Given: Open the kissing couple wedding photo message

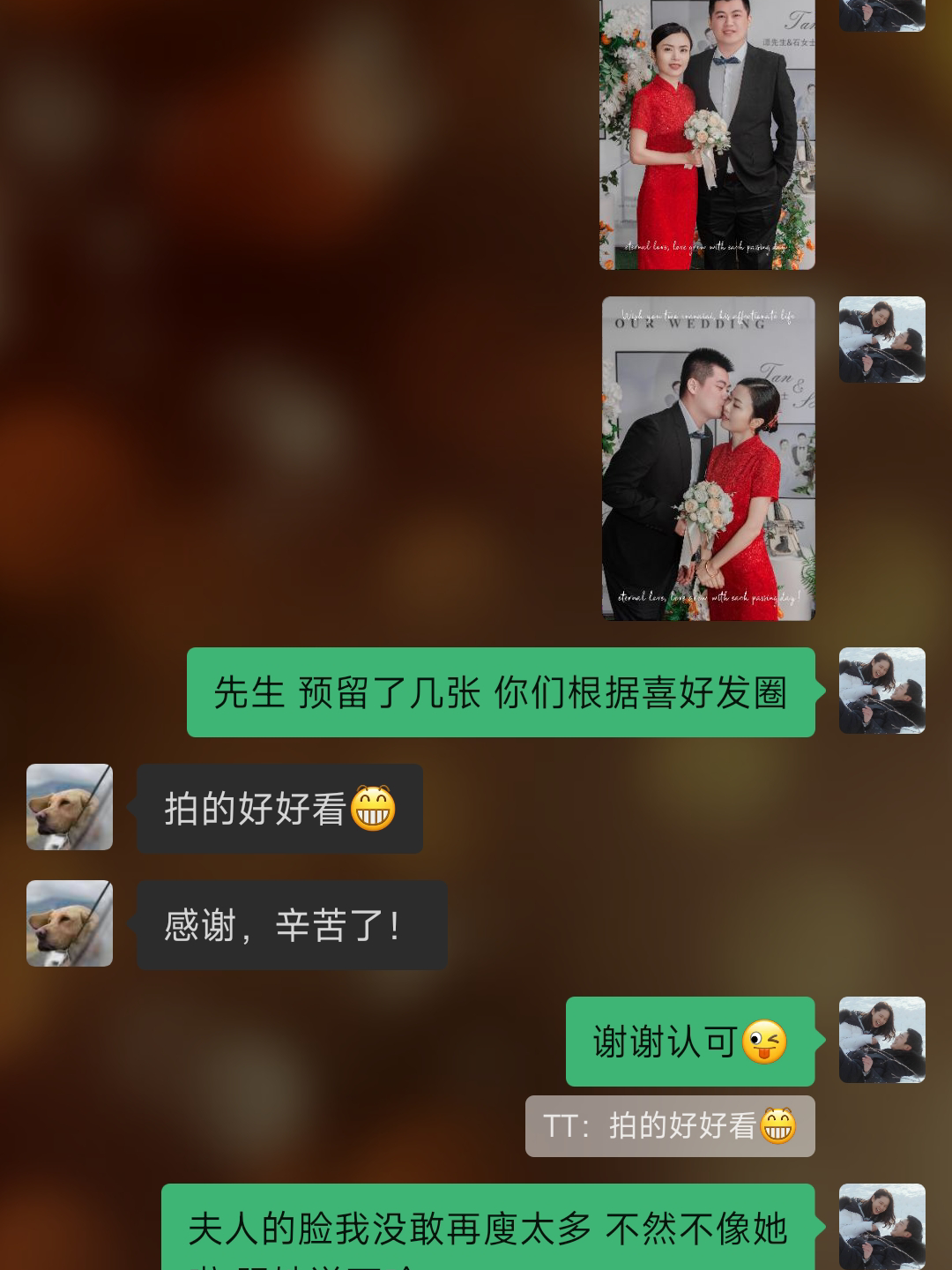Looking at the screenshot, I should click(x=708, y=459).
